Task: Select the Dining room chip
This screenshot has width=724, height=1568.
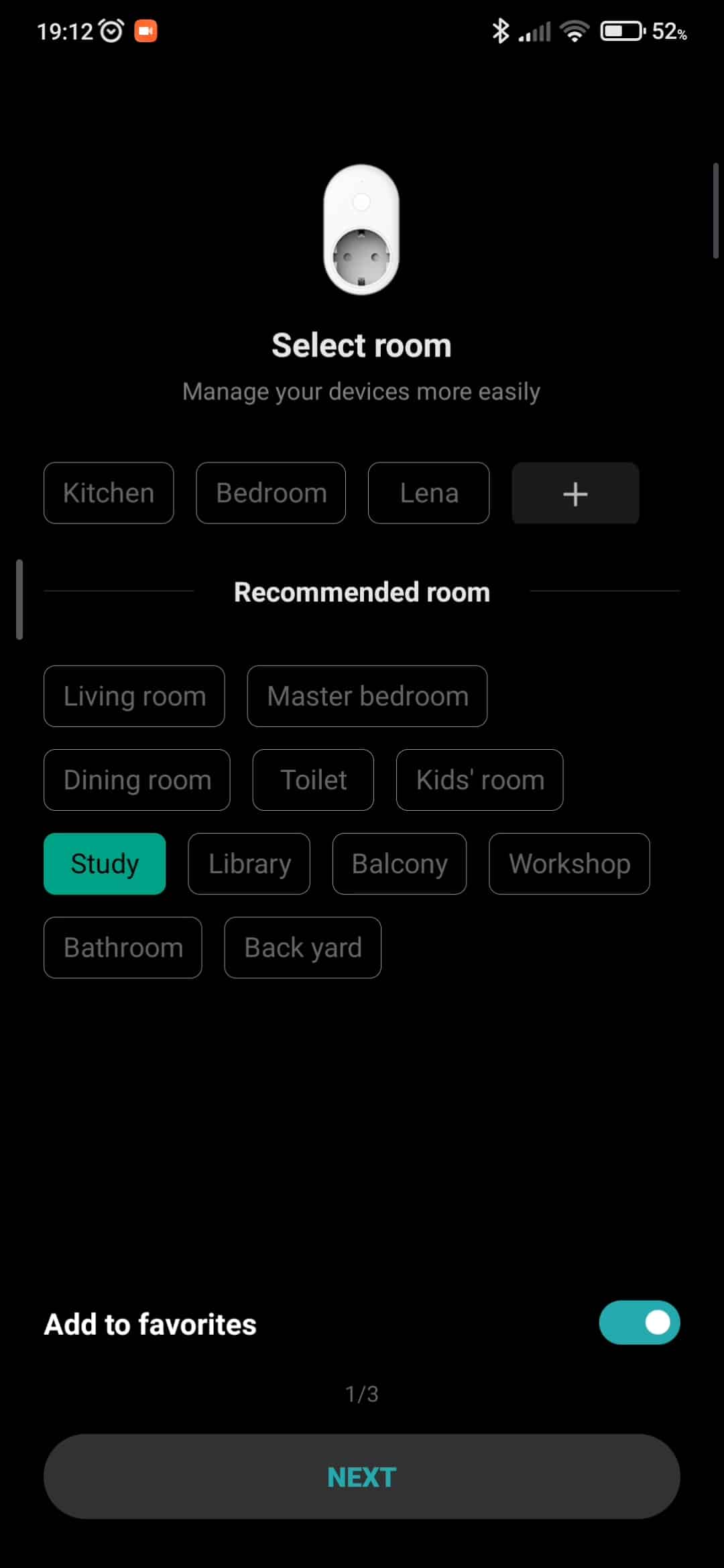Action: click(137, 780)
